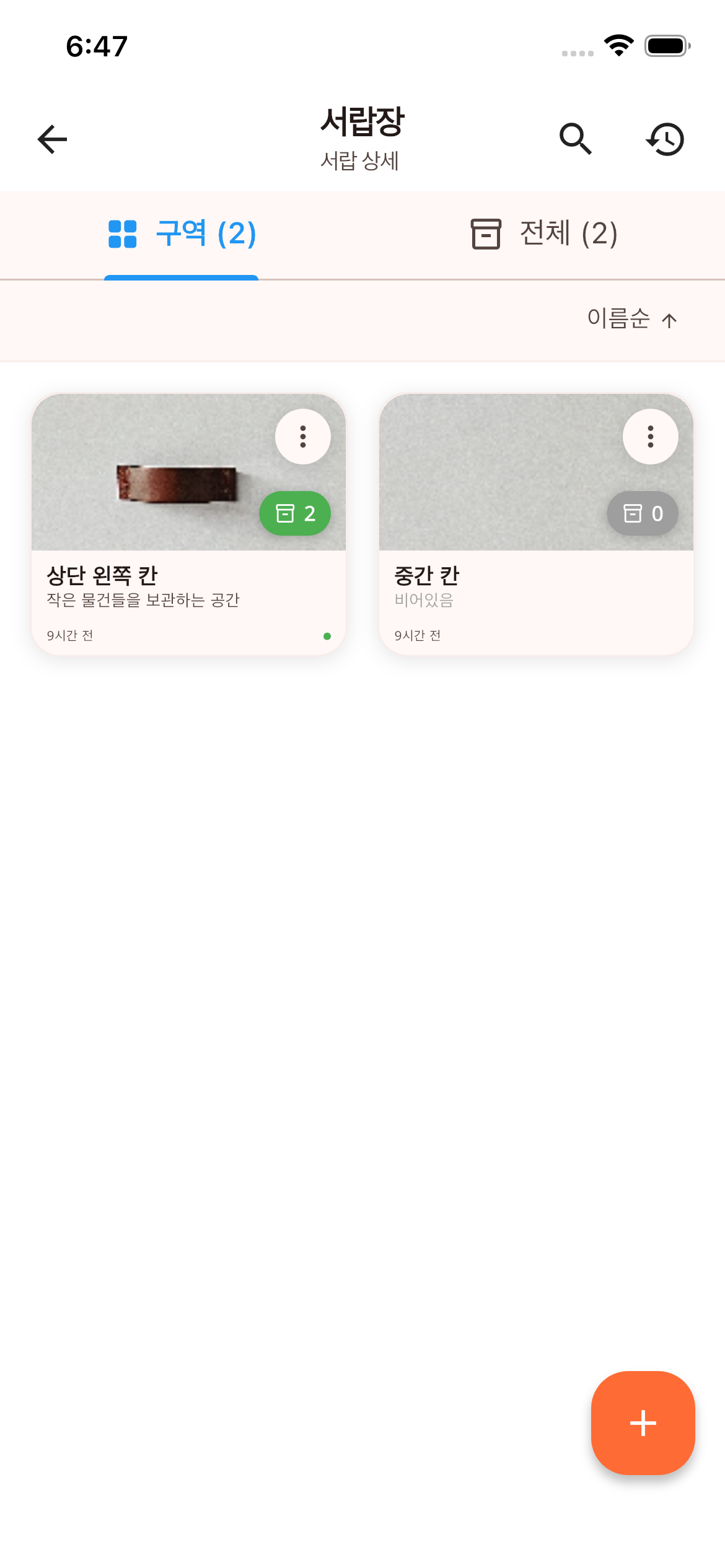Open more options for 중간 칸

coord(650,437)
